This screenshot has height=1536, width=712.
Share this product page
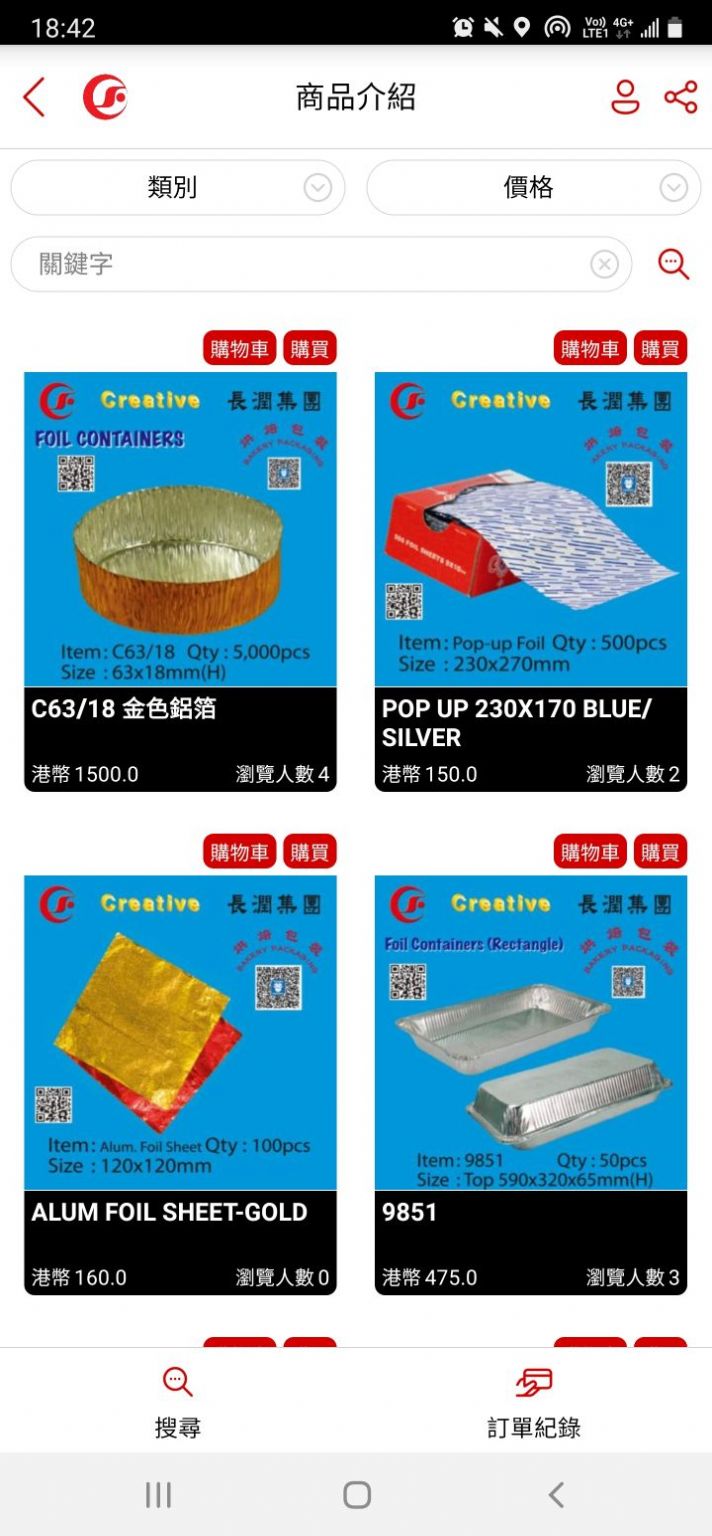tap(681, 97)
